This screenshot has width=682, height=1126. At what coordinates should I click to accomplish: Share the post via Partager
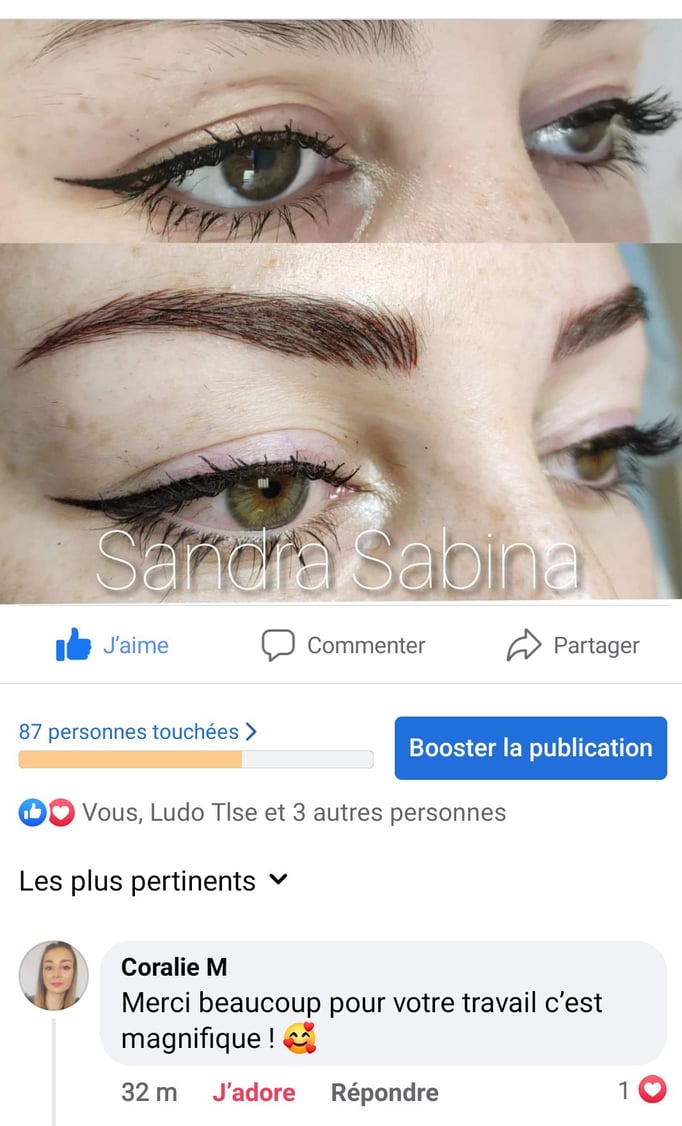pos(573,646)
